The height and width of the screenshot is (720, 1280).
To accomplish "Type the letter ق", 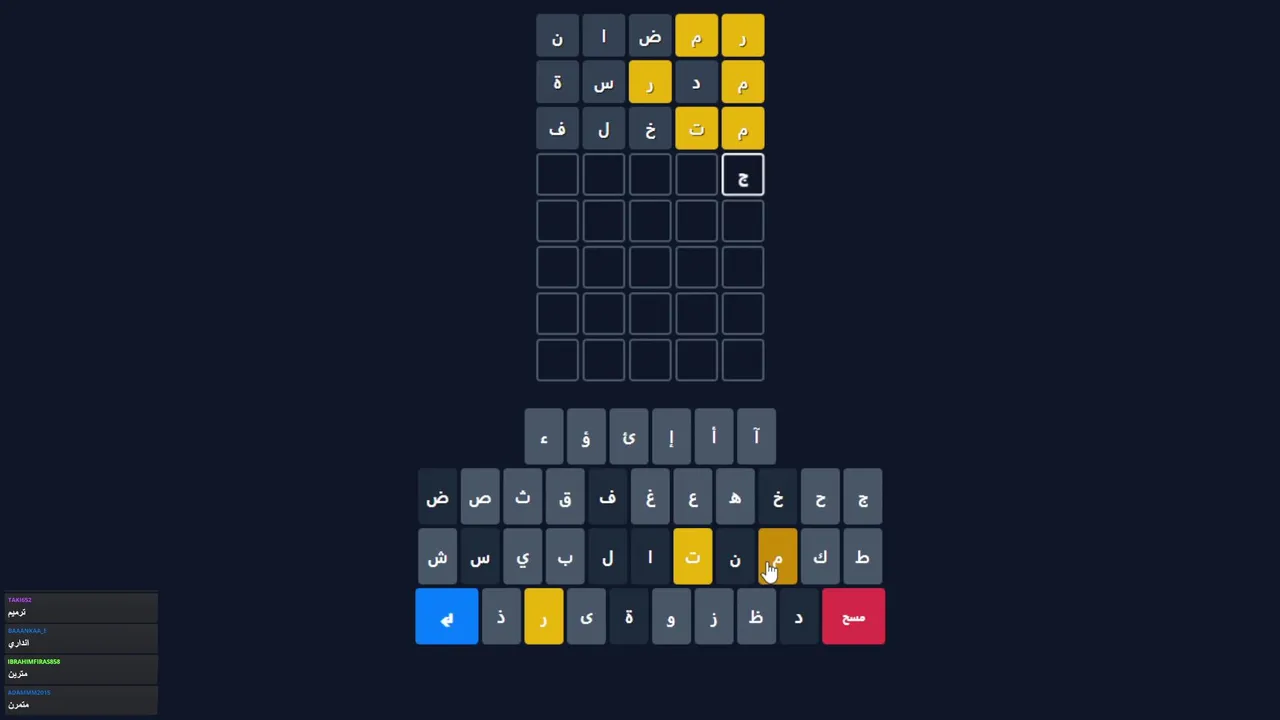I will pos(565,497).
